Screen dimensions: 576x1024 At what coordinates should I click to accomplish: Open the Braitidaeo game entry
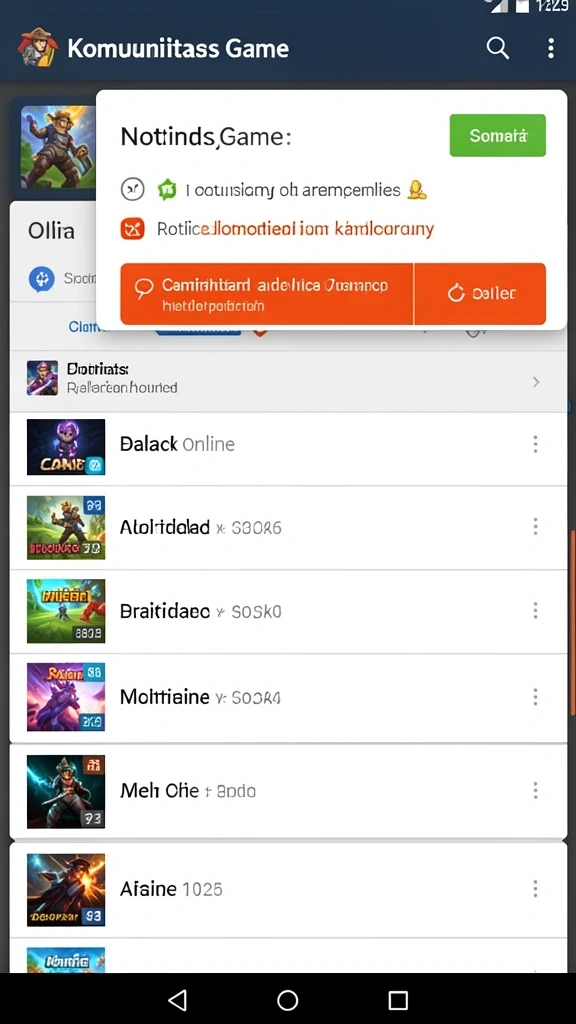point(288,611)
